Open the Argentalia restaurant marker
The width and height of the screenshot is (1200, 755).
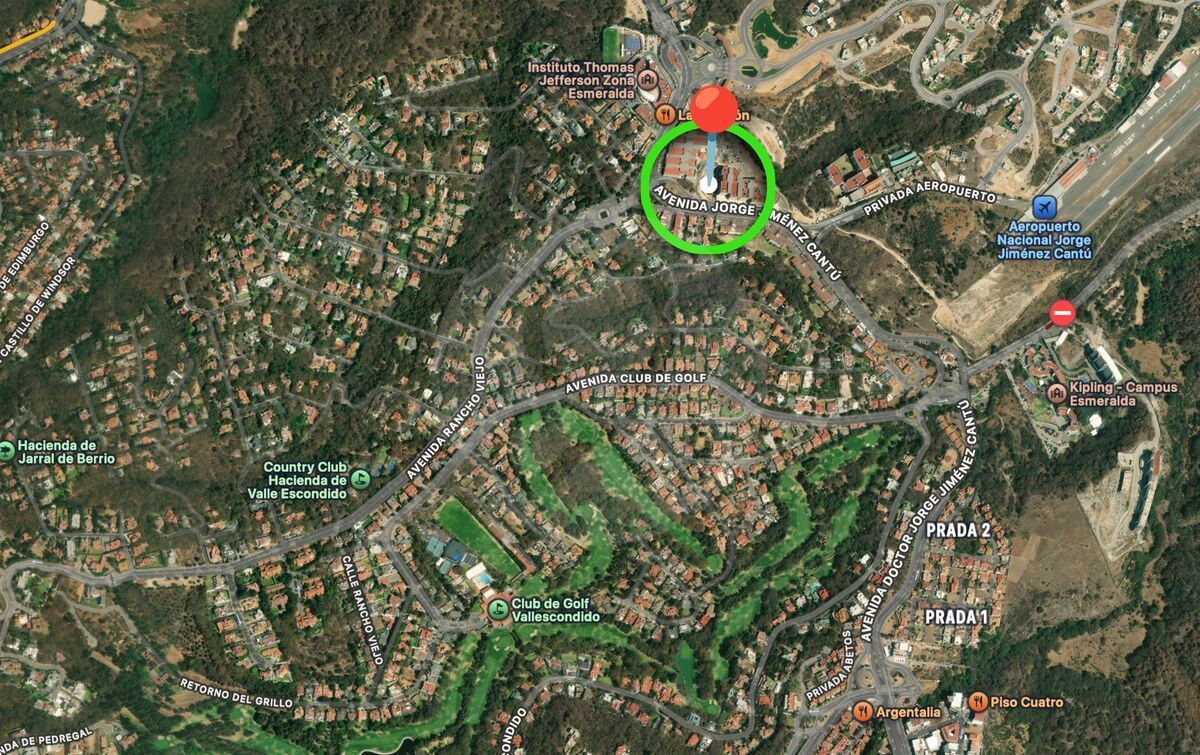pos(863,711)
